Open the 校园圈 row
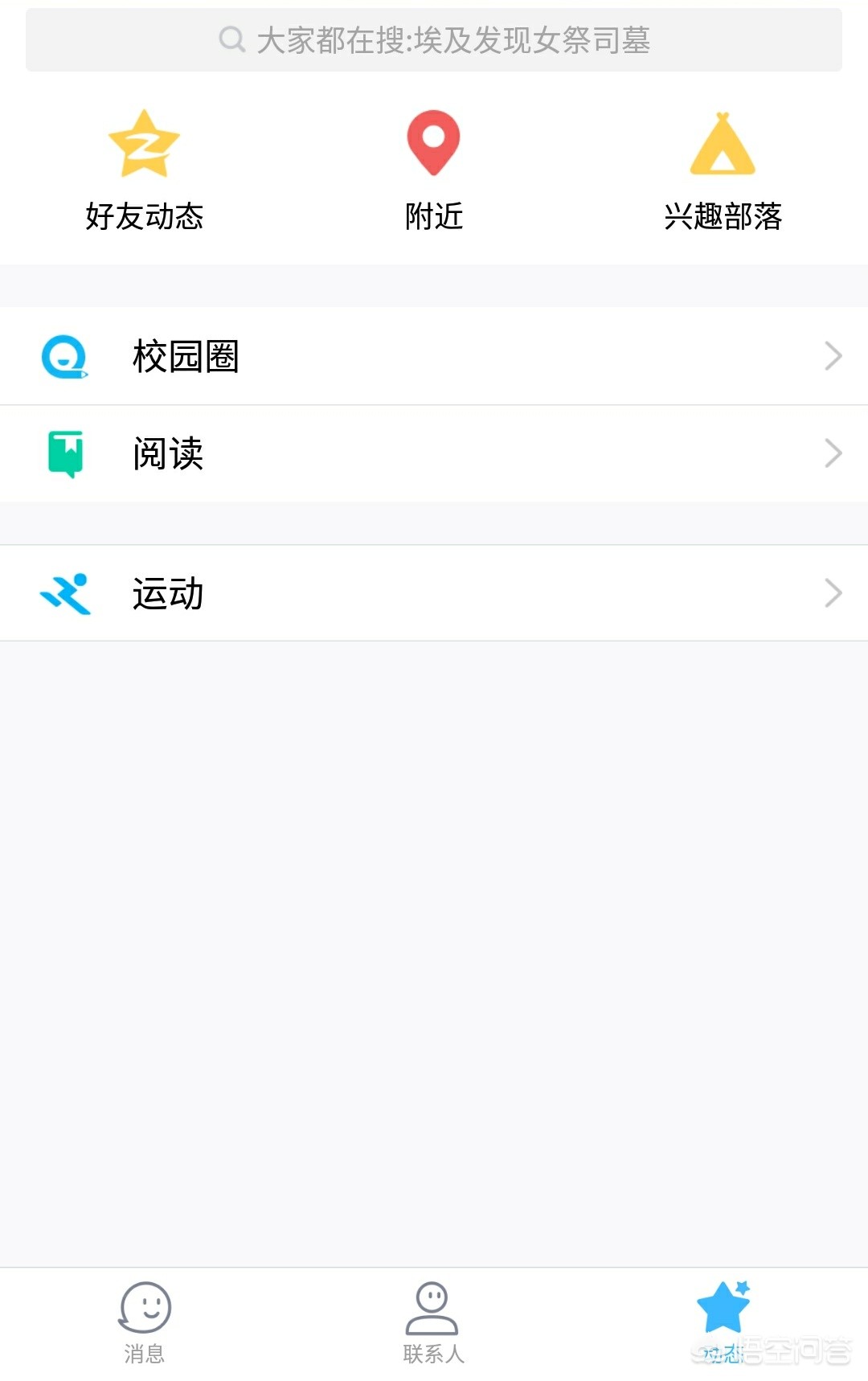This screenshot has width=868, height=1381. coord(434,356)
